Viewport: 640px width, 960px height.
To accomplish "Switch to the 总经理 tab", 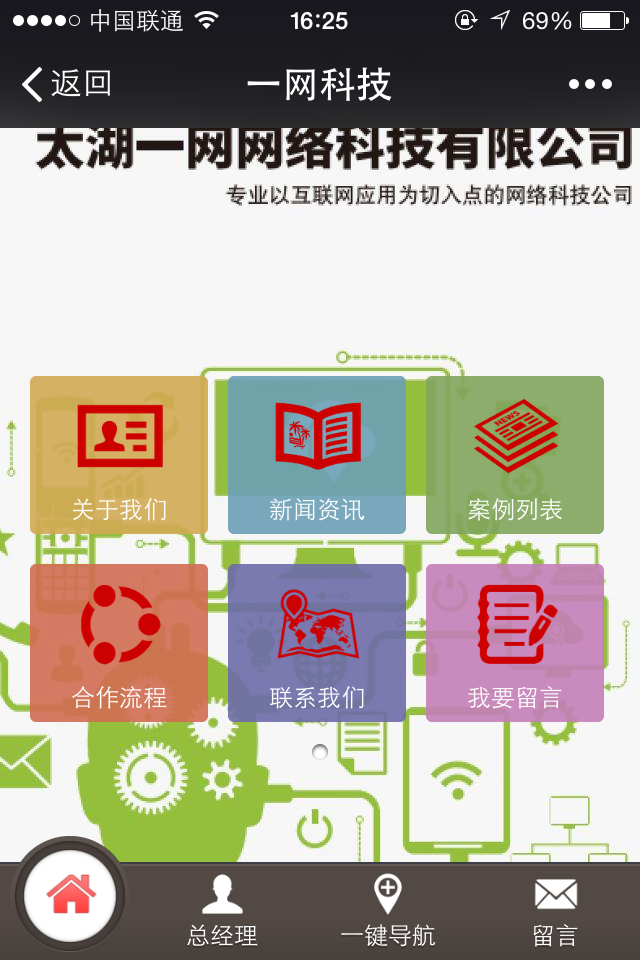I will click(x=222, y=910).
